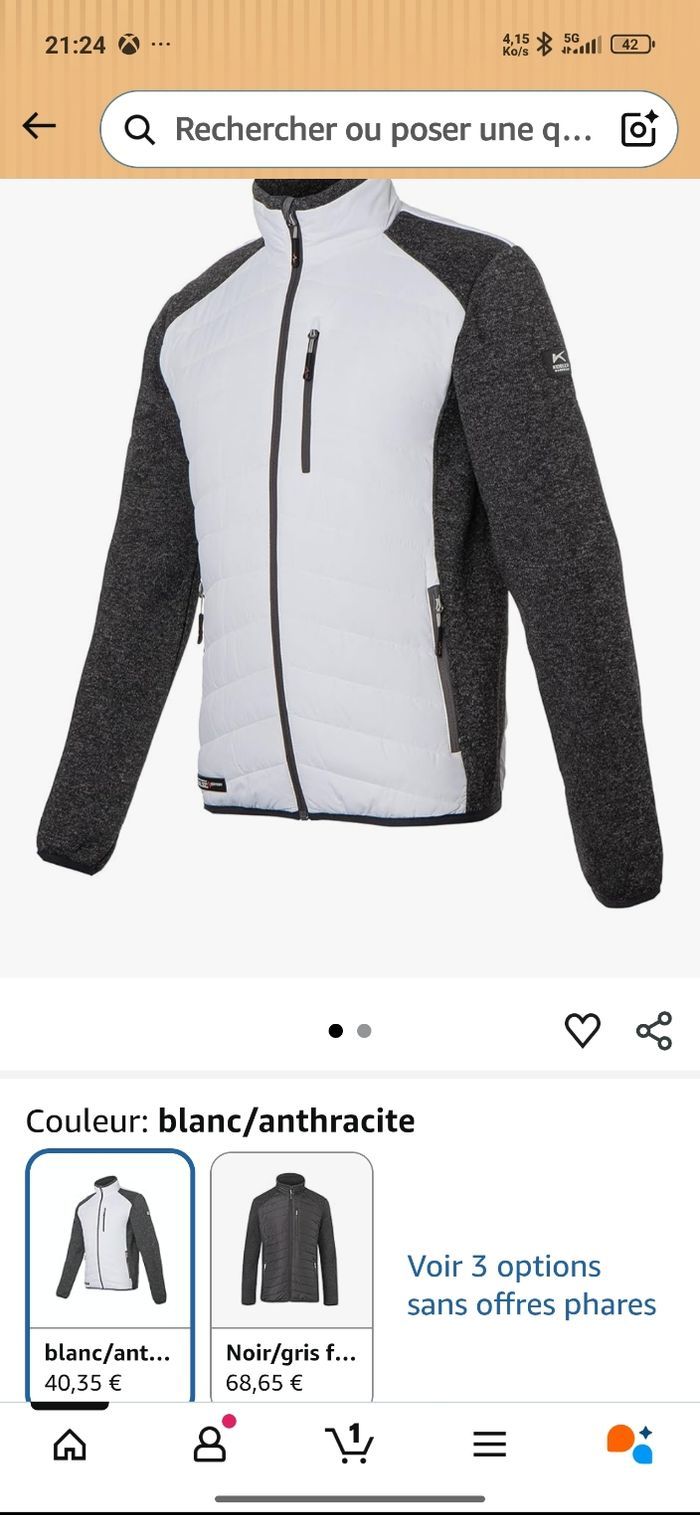Open the shopping cart
This screenshot has width=700, height=1515.
(x=349, y=1444)
